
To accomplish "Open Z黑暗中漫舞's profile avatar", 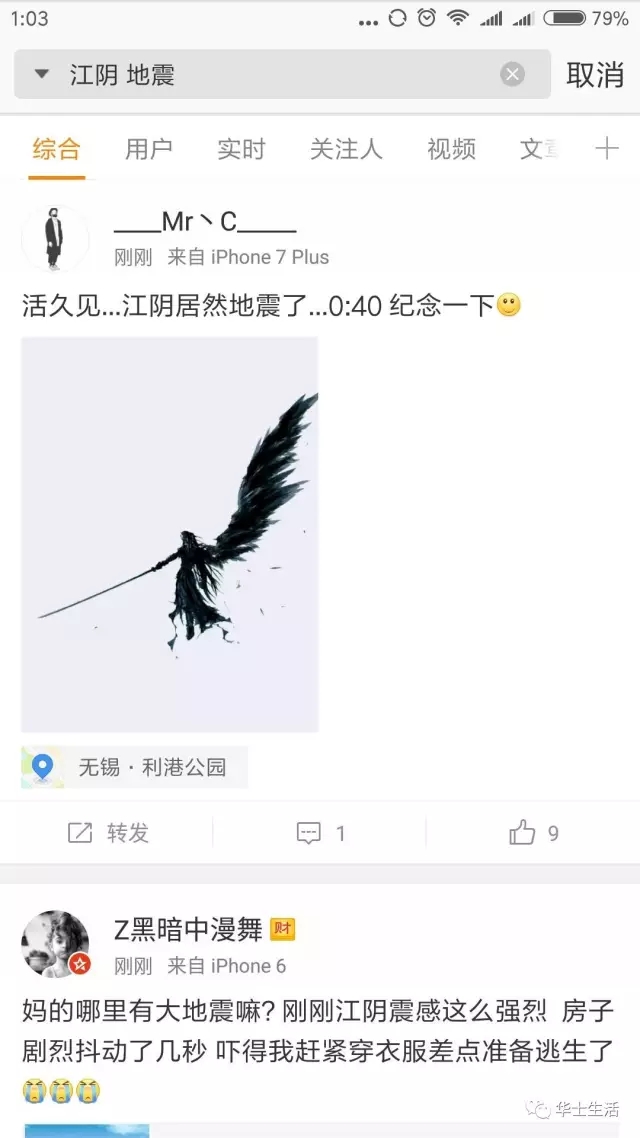I will point(55,944).
